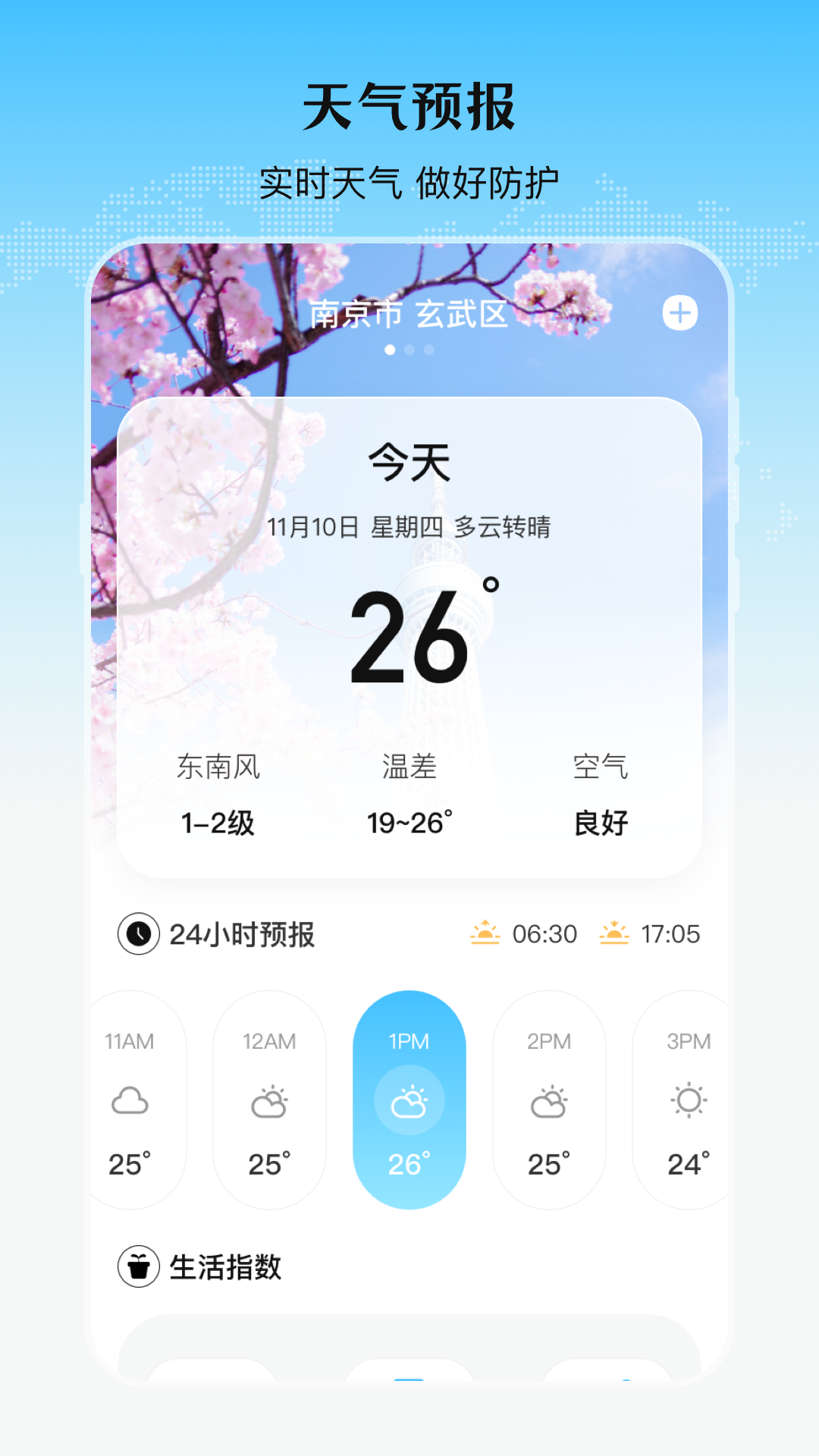Tap the sunset icon next to 17:05
The image size is (819, 1456).
pos(616,933)
